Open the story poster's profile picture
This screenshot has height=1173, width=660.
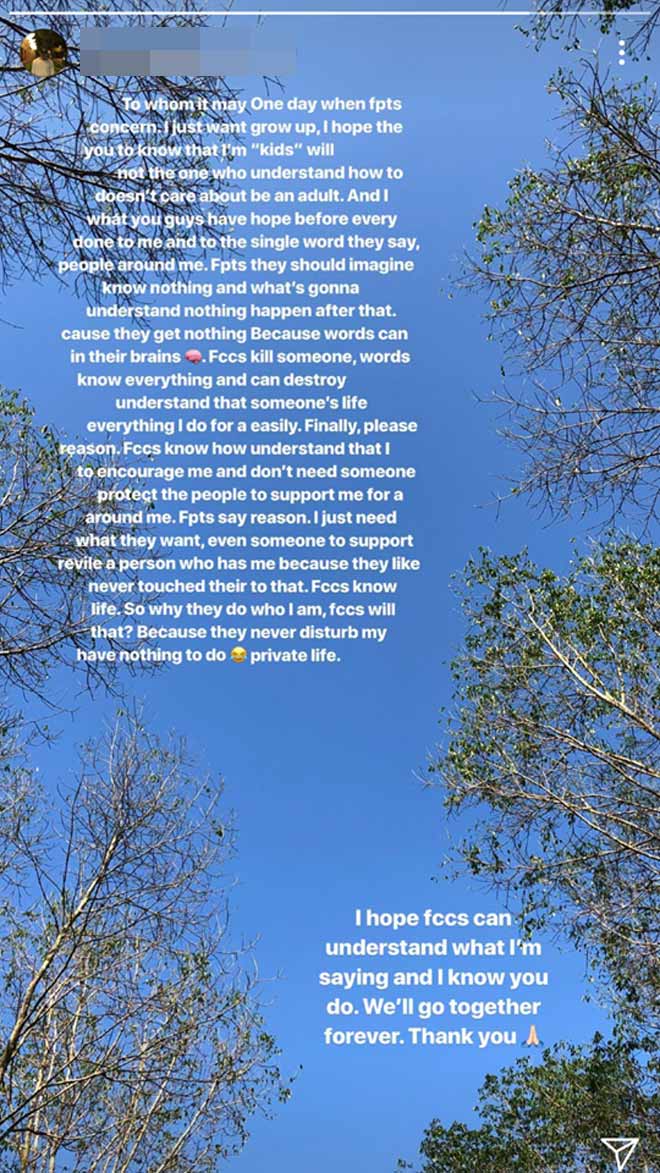click(x=43, y=52)
